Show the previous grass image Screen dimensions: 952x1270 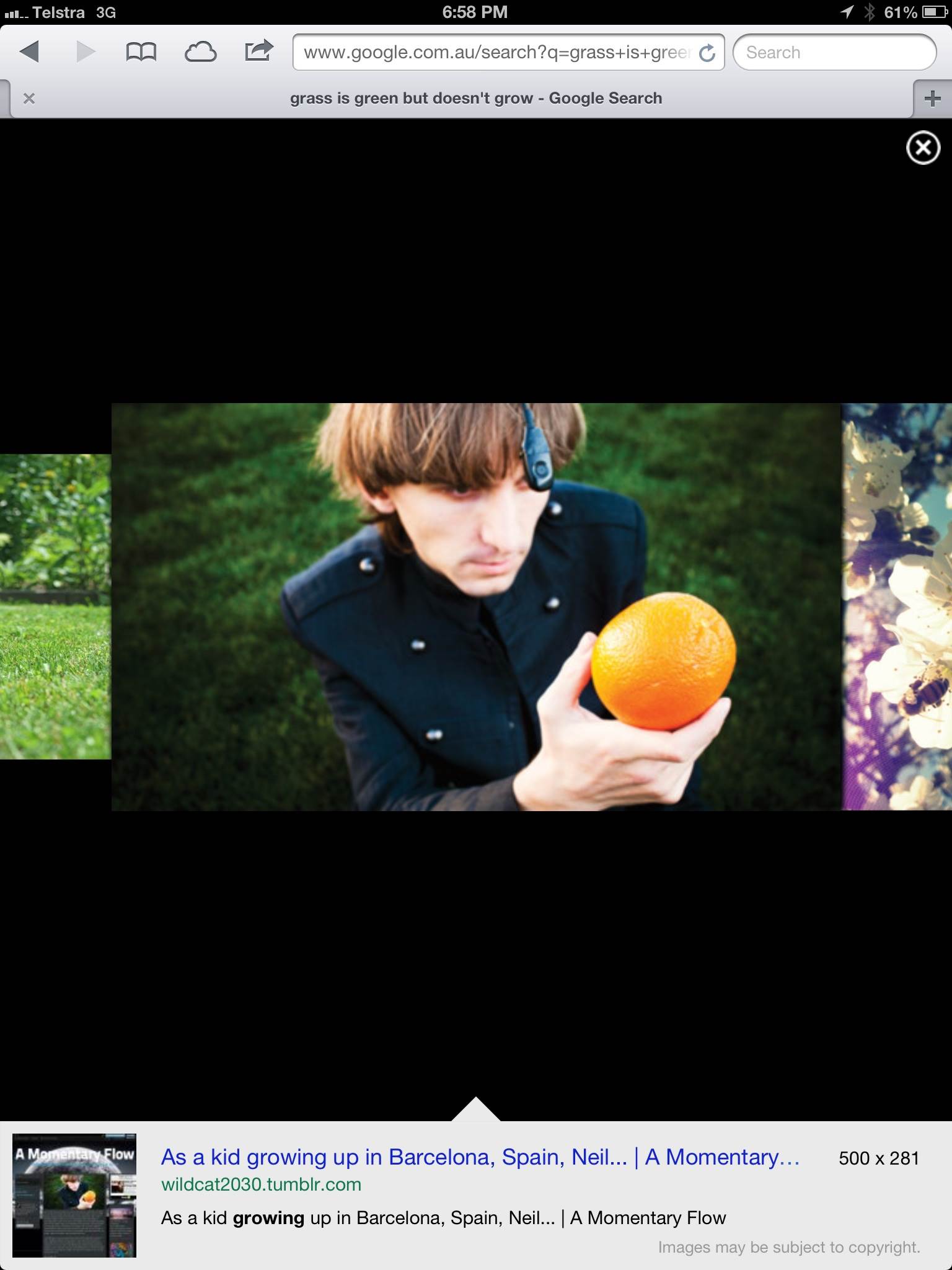pos(55,606)
